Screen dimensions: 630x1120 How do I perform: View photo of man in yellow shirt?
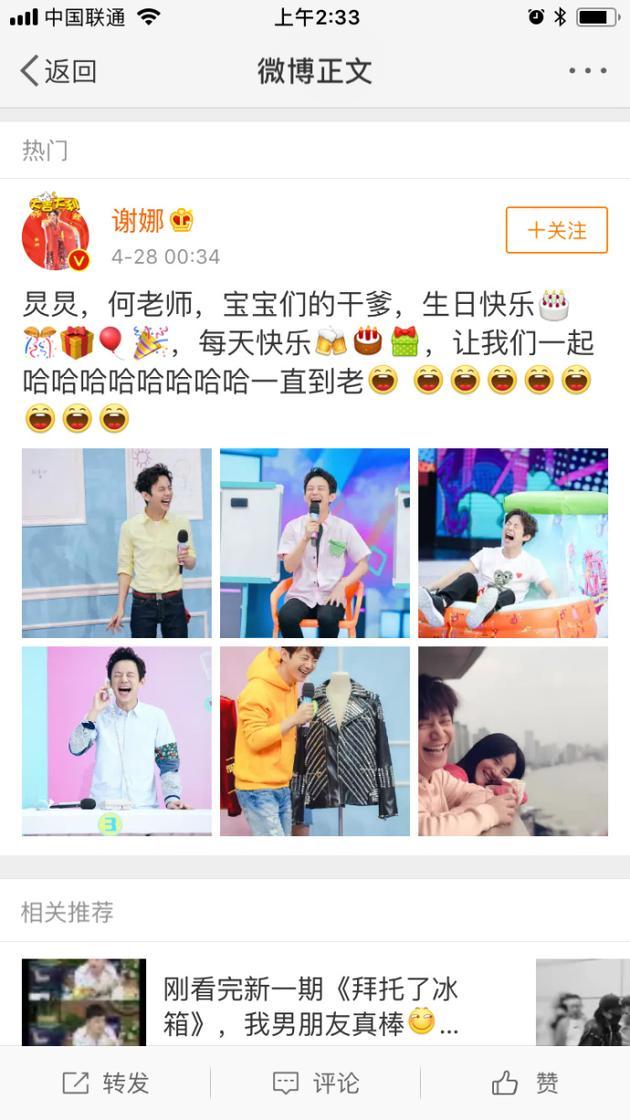(x=117, y=543)
